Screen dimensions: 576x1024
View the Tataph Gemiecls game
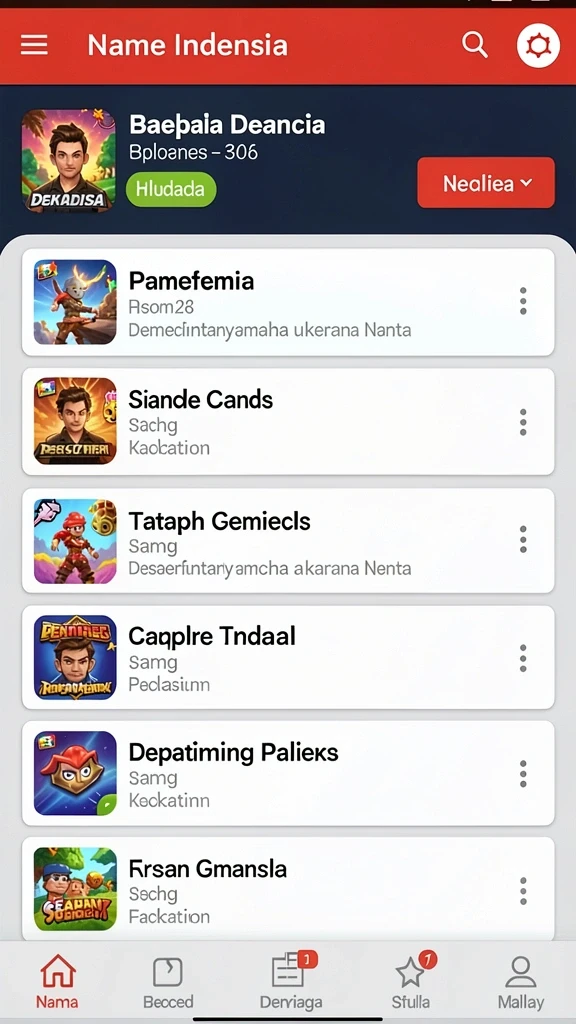click(x=288, y=541)
